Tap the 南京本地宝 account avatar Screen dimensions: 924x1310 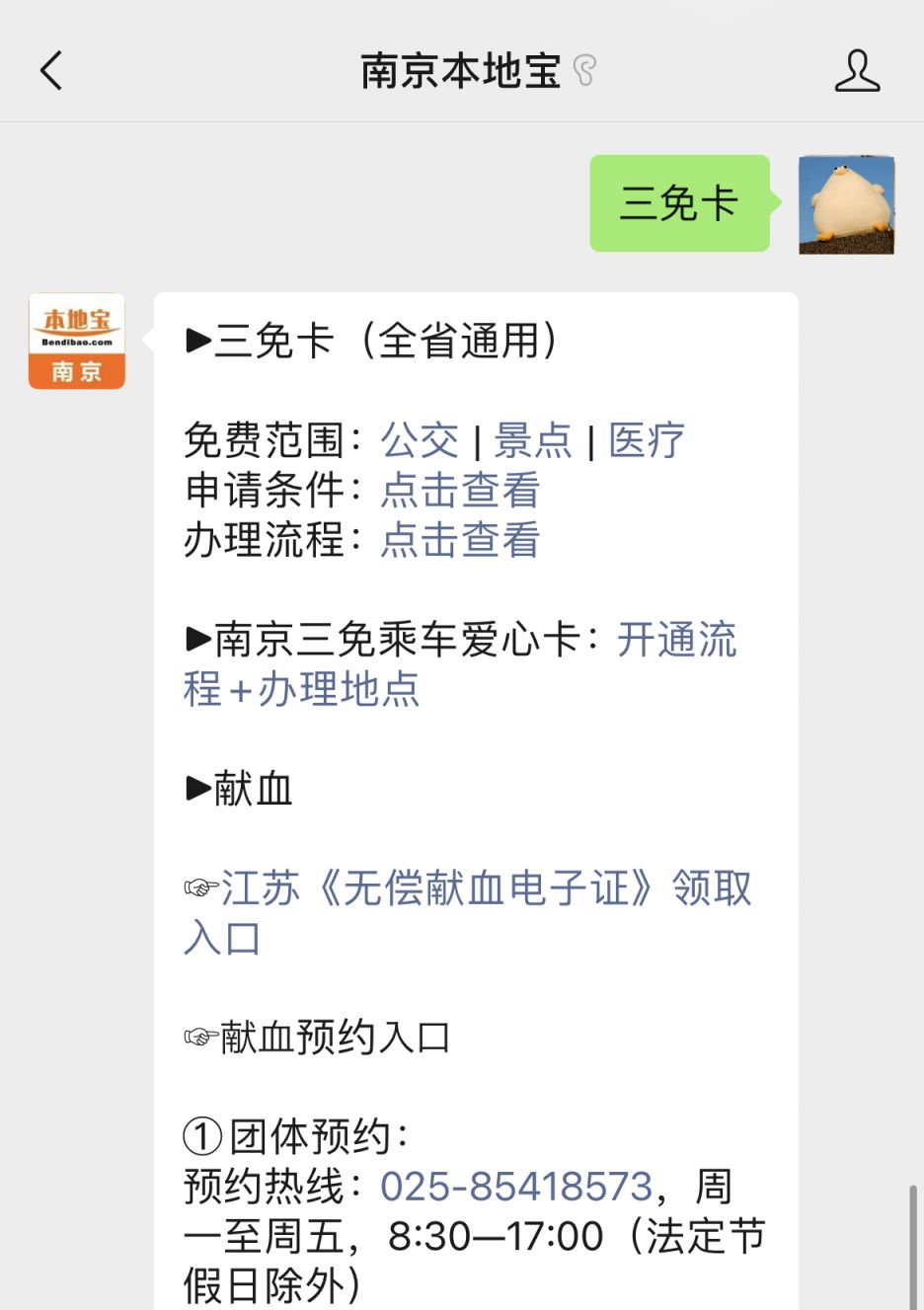click(x=77, y=342)
